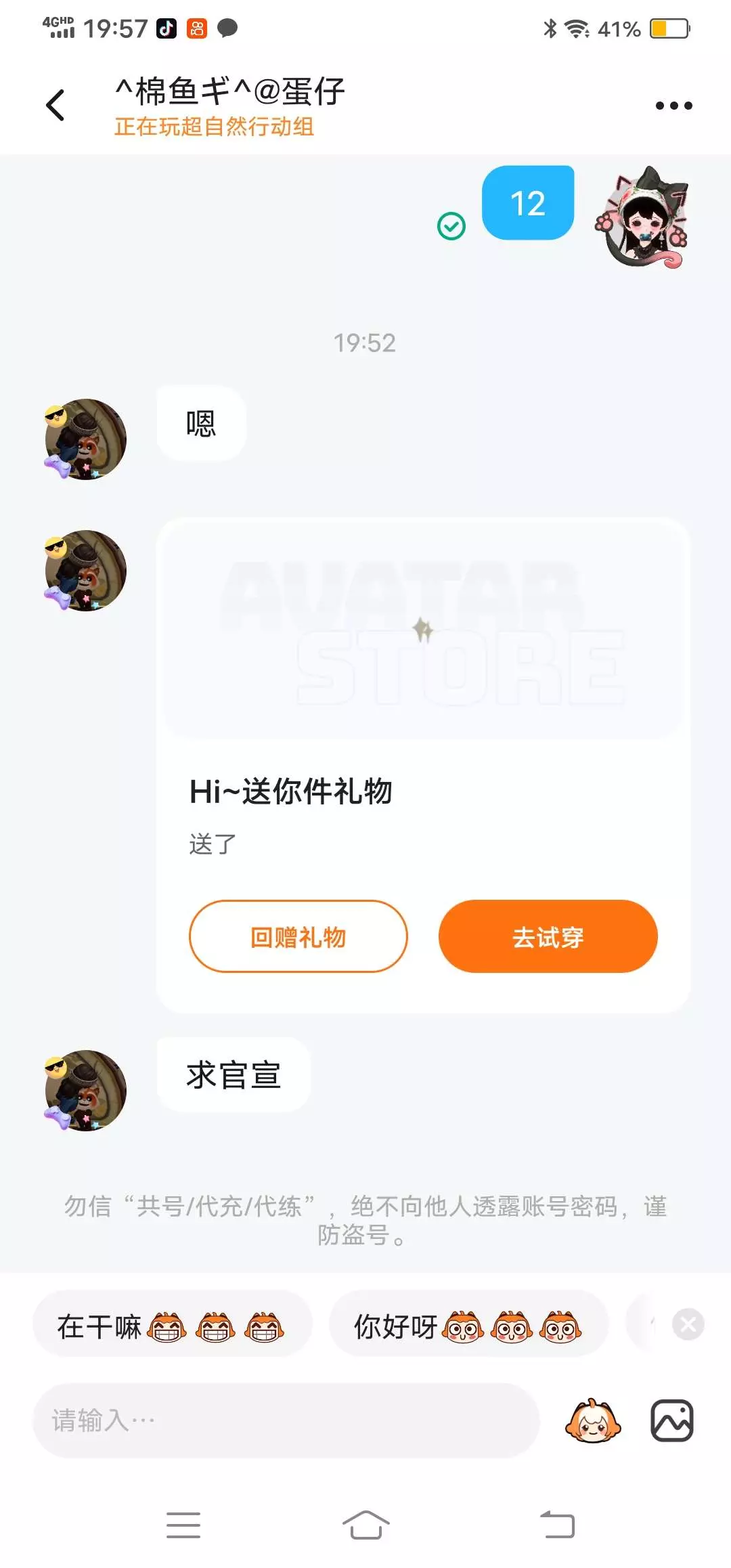Attach a picture from gallery
The width and height of the screenshot is (731, 1568).
click(x=671, y=1420)
